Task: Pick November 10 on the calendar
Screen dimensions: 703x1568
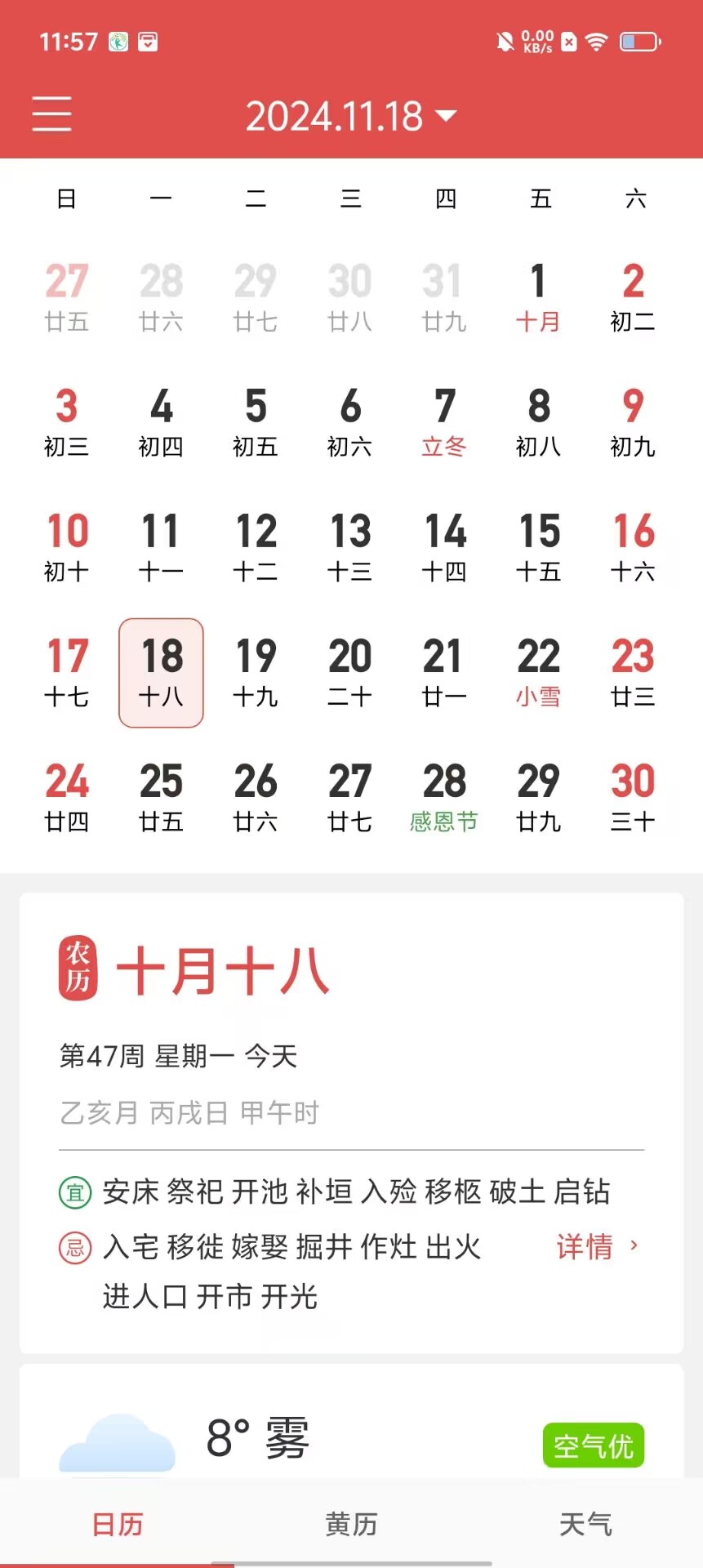Action: tap(67, 547)
